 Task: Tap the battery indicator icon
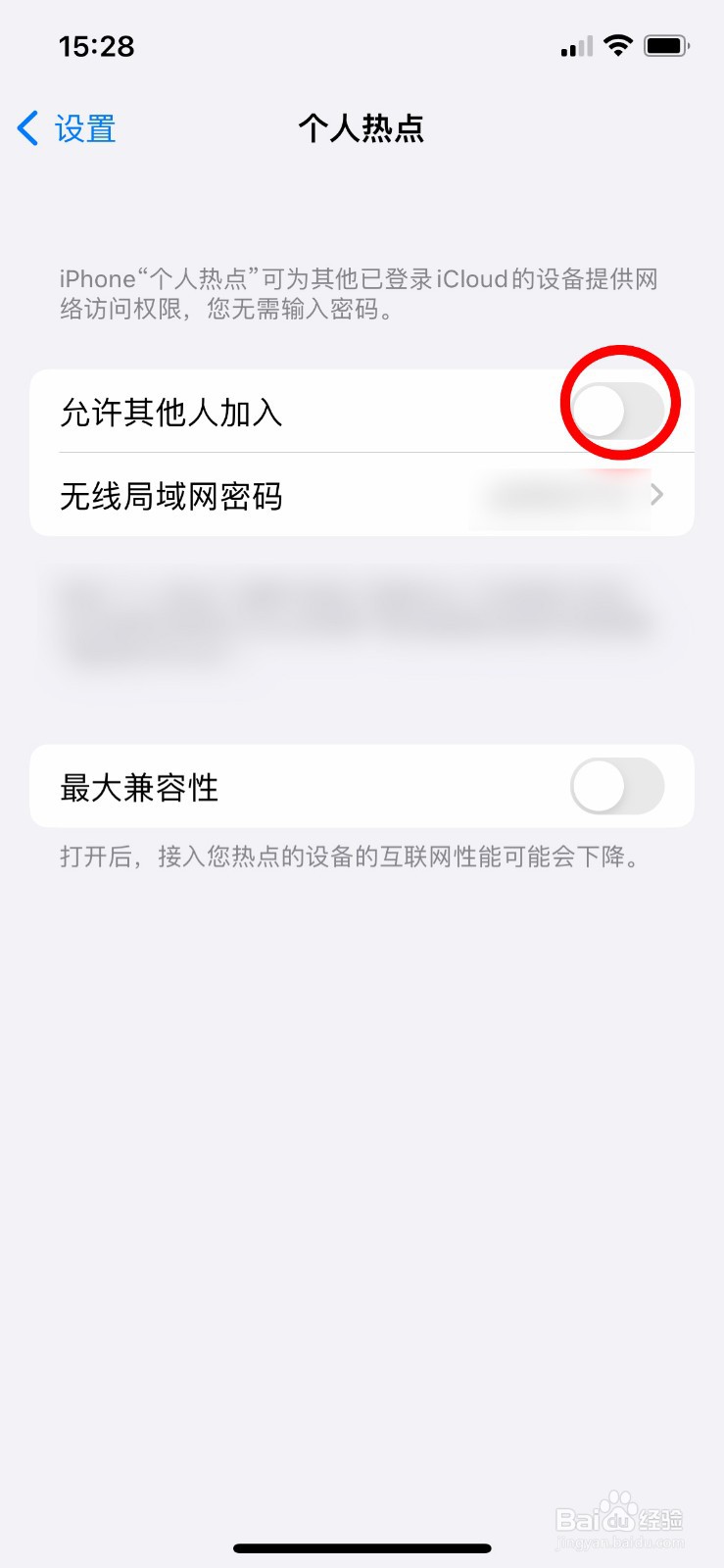click(x=666, y=44)
